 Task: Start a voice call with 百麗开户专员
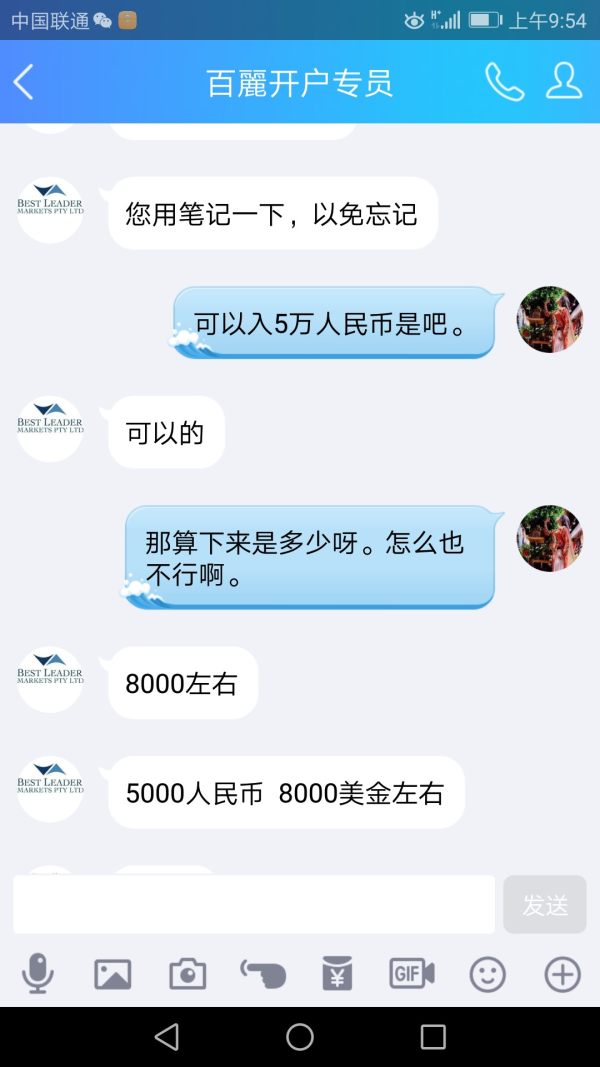tap(504, 82)
